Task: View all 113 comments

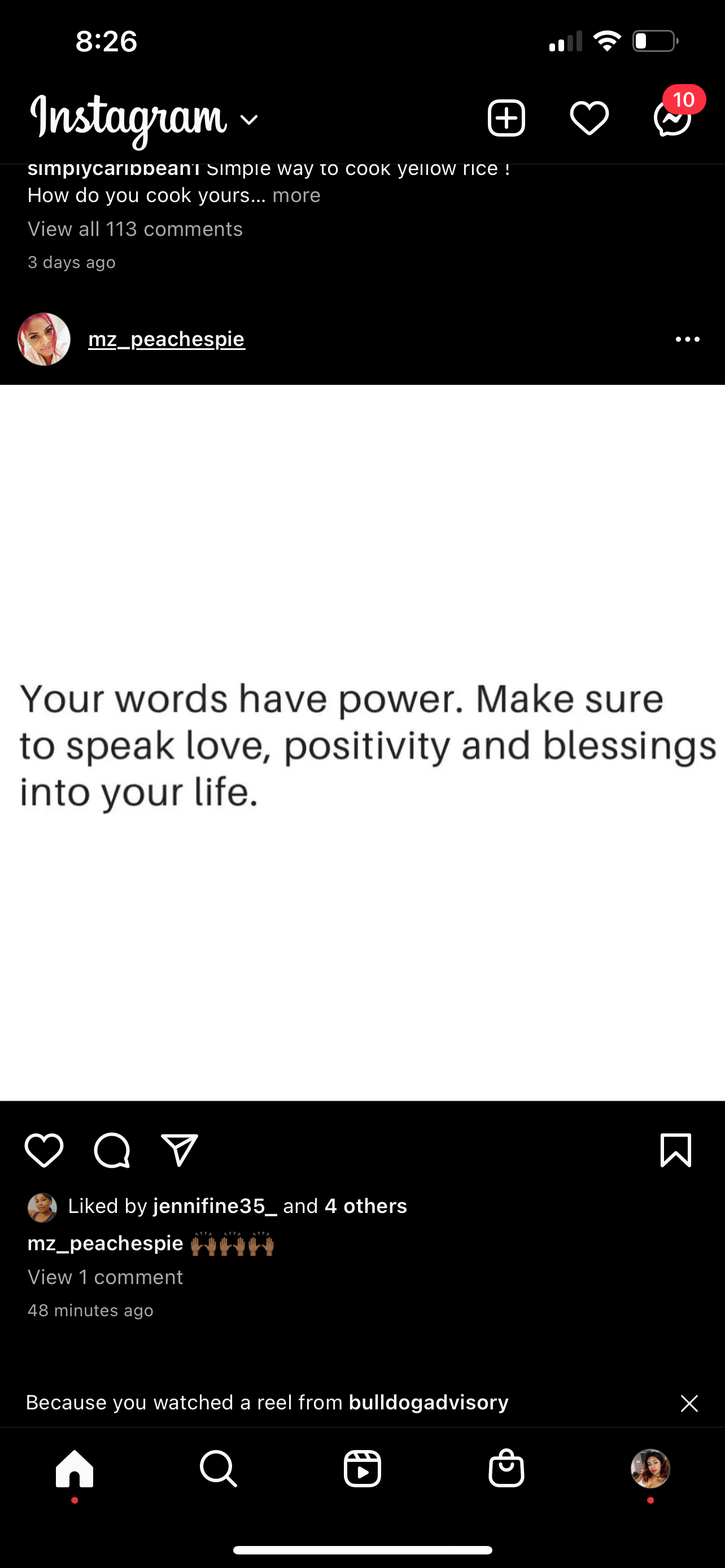Action: [135, 229]
